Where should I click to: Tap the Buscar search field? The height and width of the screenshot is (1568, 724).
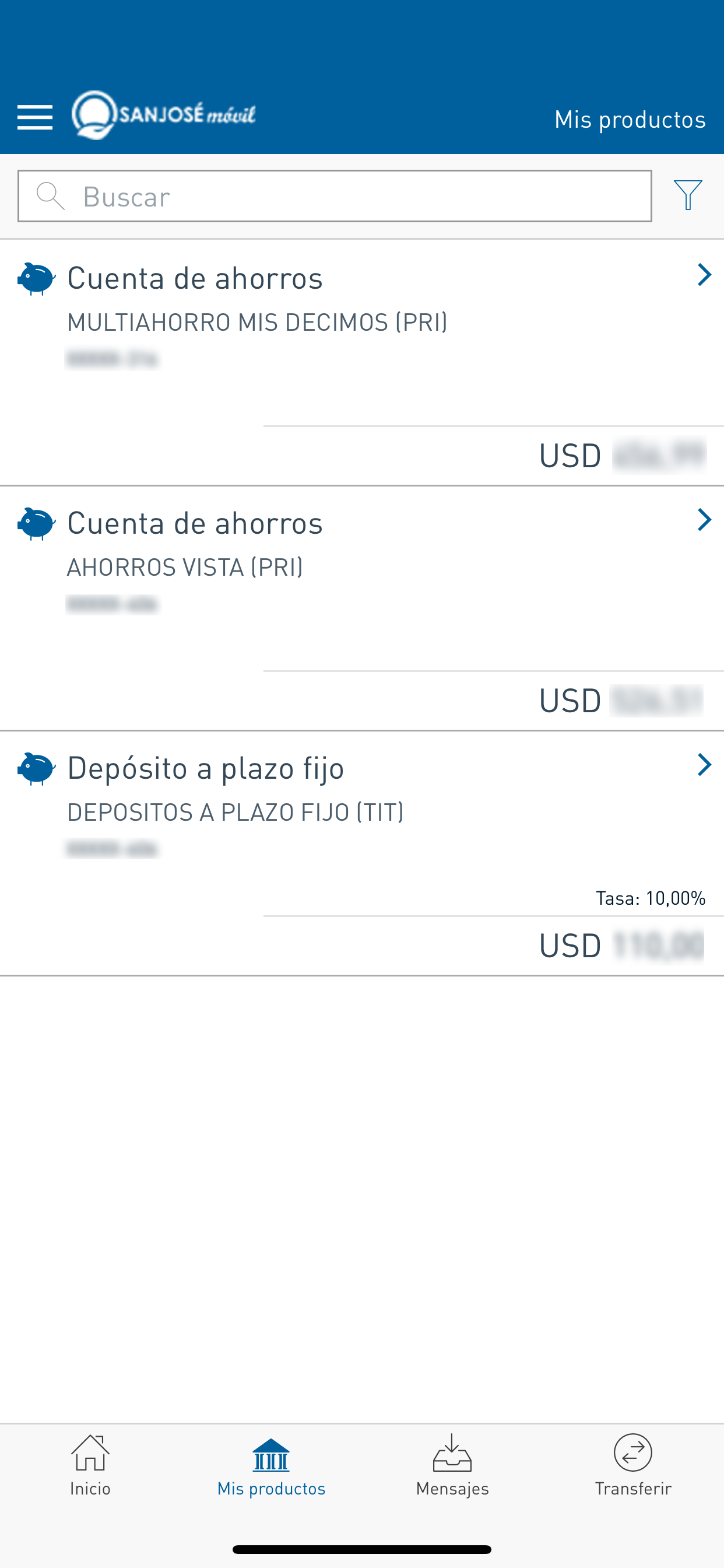[335, 196]
